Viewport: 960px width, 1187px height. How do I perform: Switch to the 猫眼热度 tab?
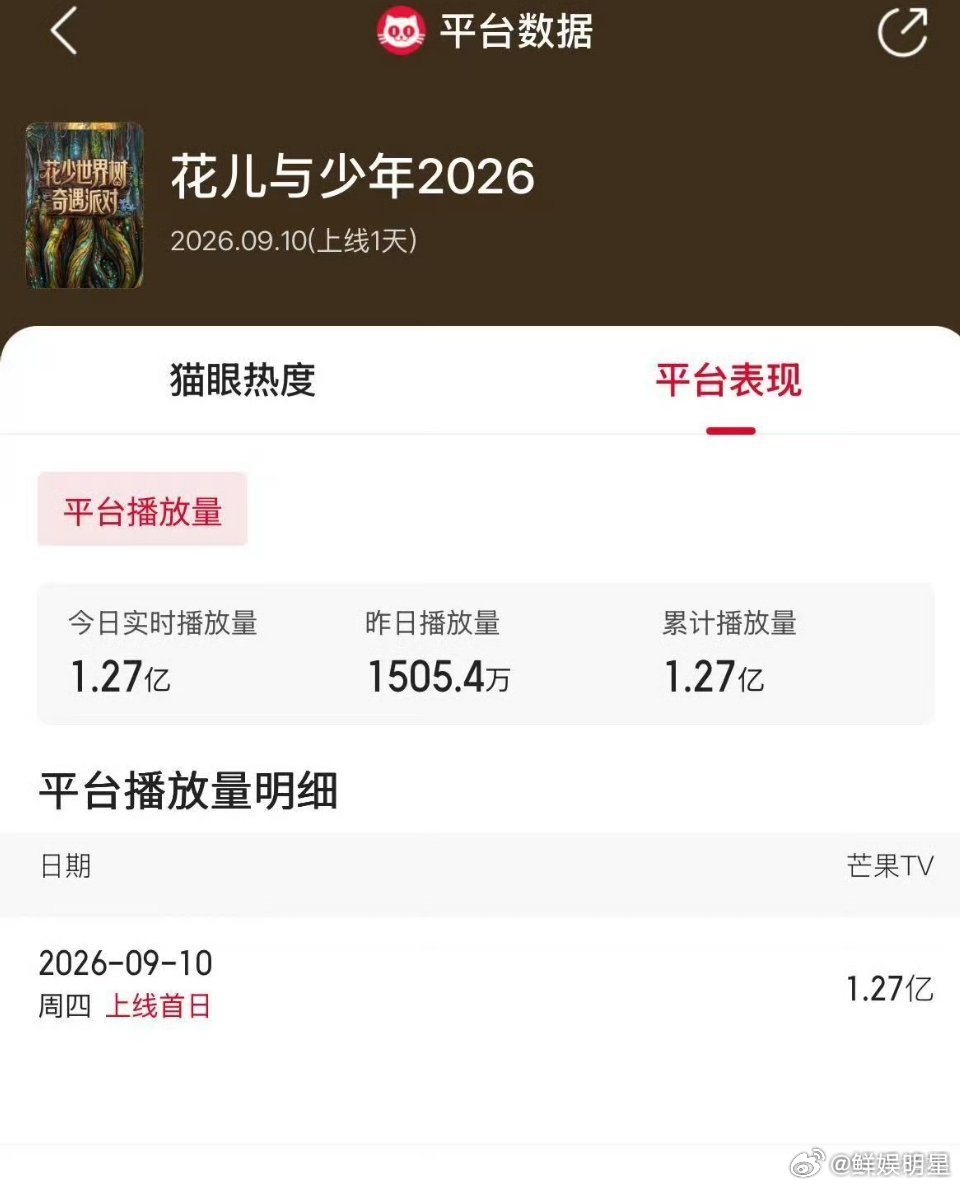[x=242, y=380]
